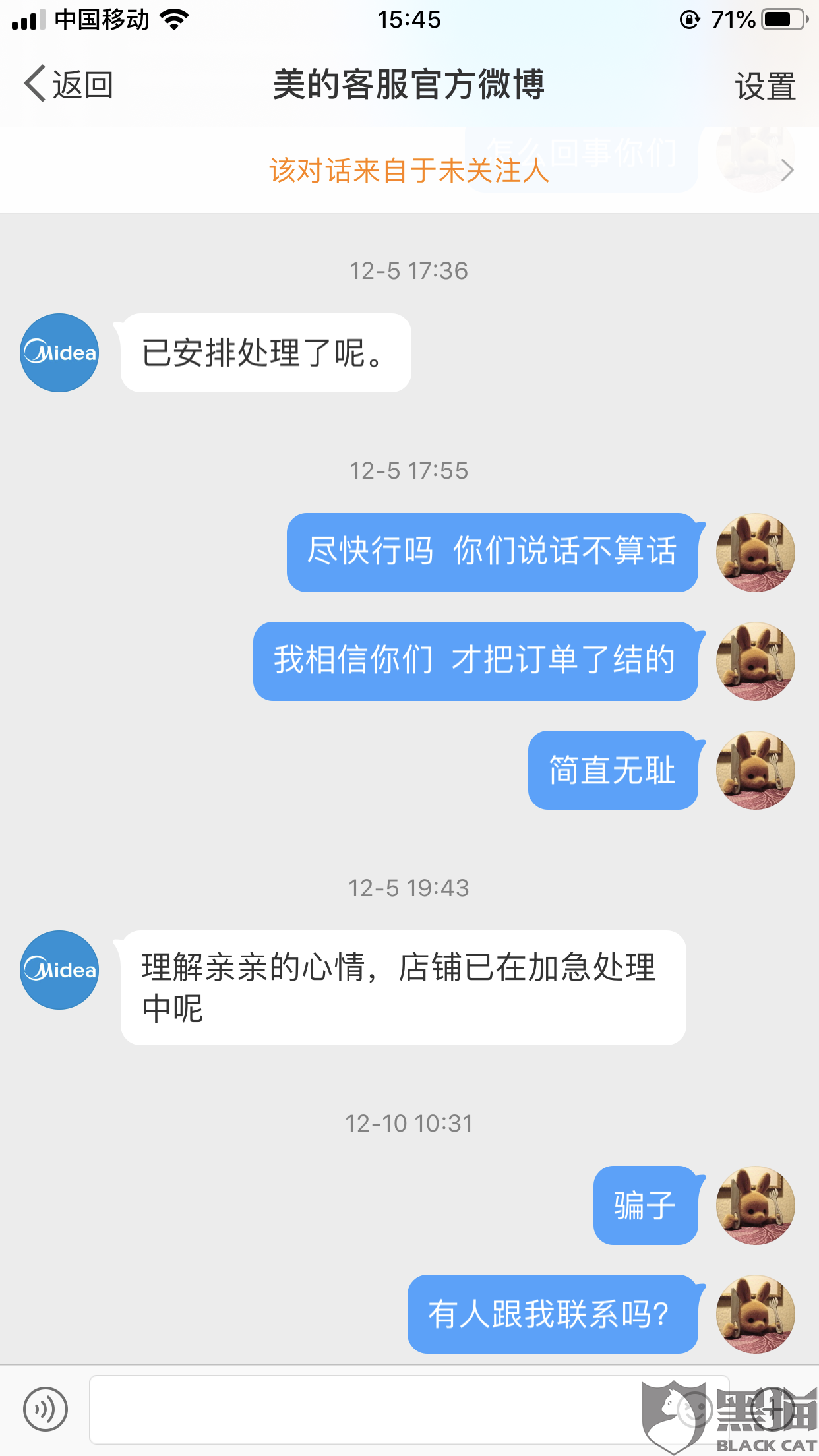Tap my avatar next to 简直无耻
819x1456 pixels.
pyautogui.click(x=756, y=770)
